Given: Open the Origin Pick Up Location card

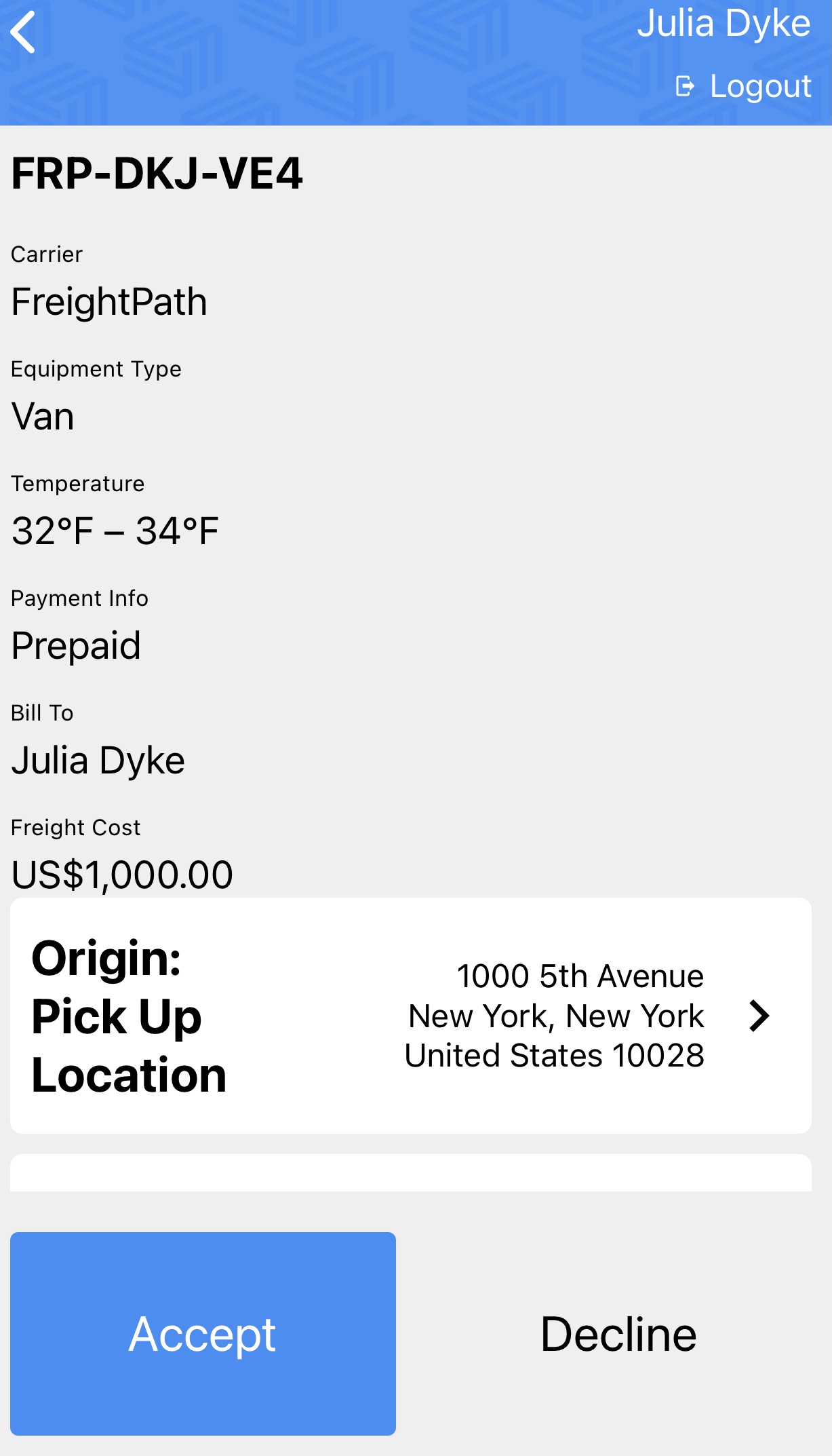Looking at the screenshot, I should coord(411,1016).
